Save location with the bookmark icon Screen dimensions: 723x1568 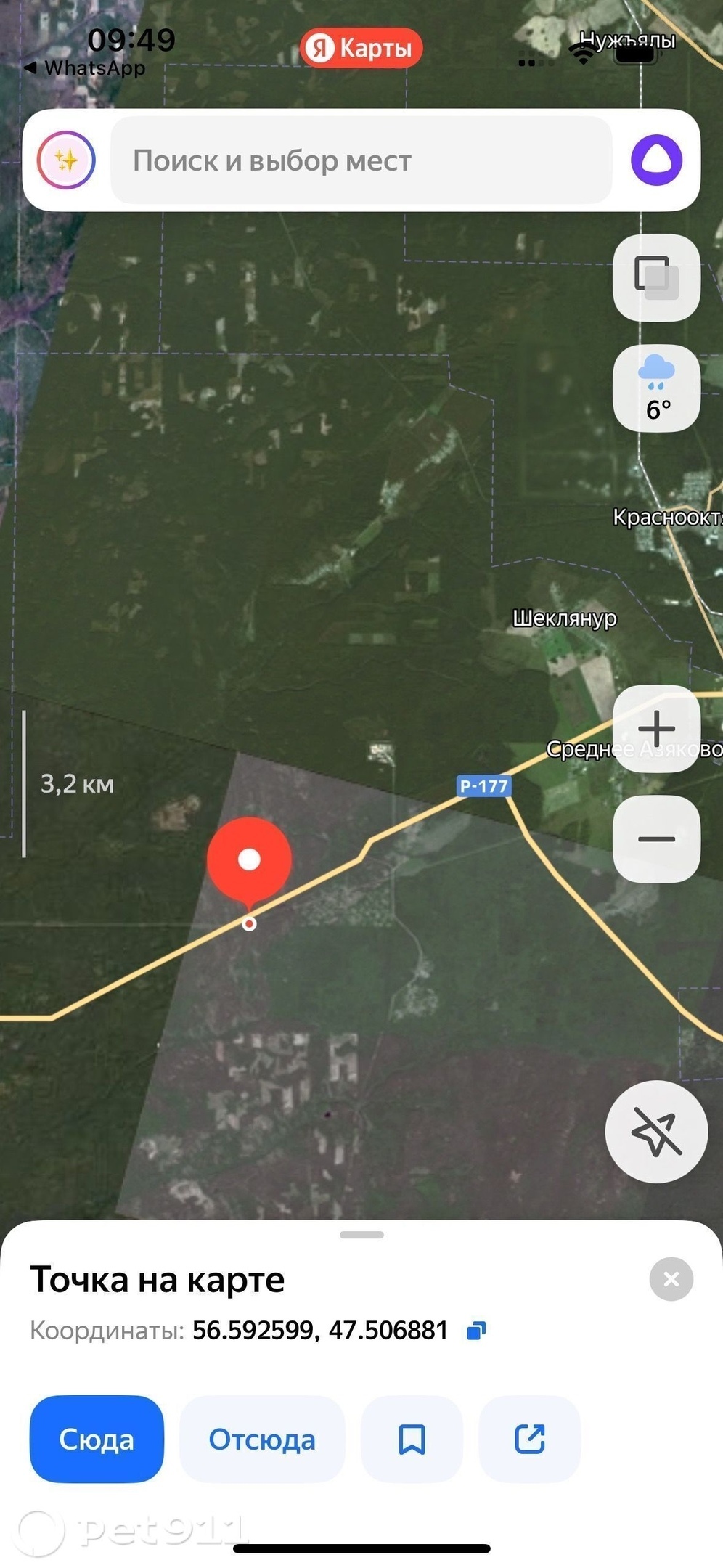tap(411, 1440)
